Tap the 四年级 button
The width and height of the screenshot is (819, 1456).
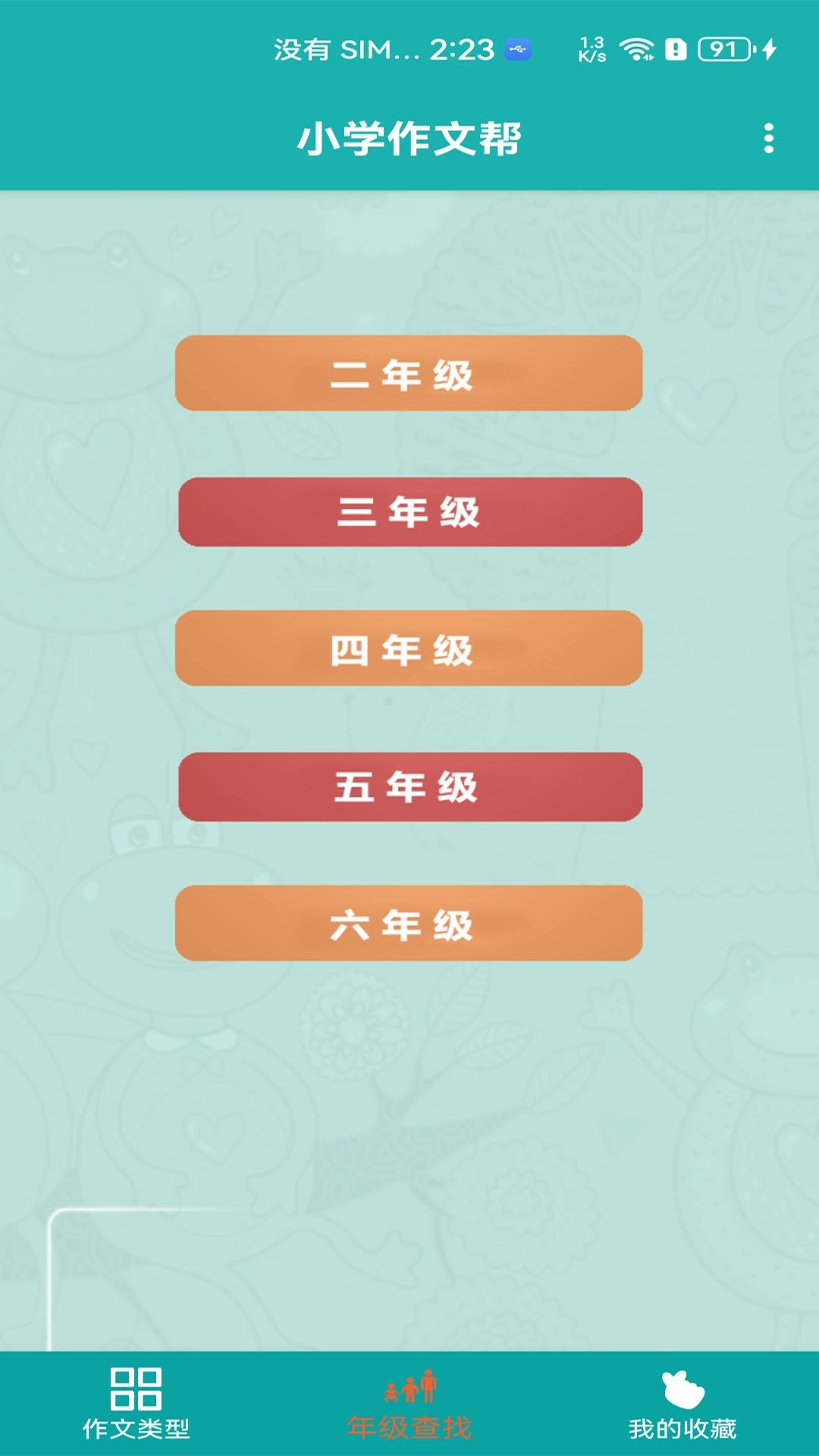[x=409, y=648]
